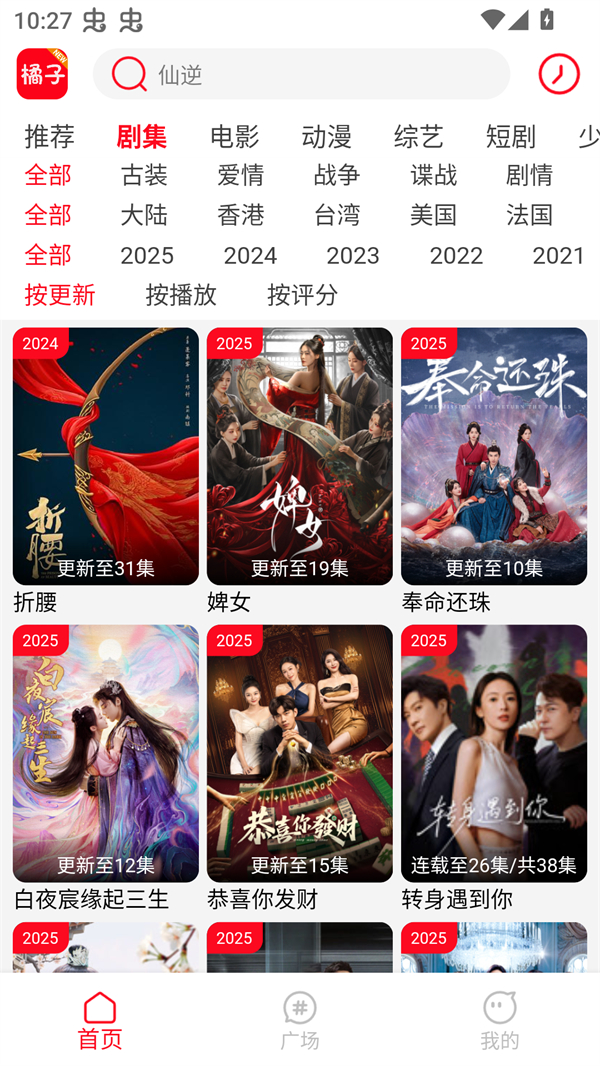This screenshot has height=1066, width=600.
Task: Go to the 推荐 tab
Action: tap(49, 136)
